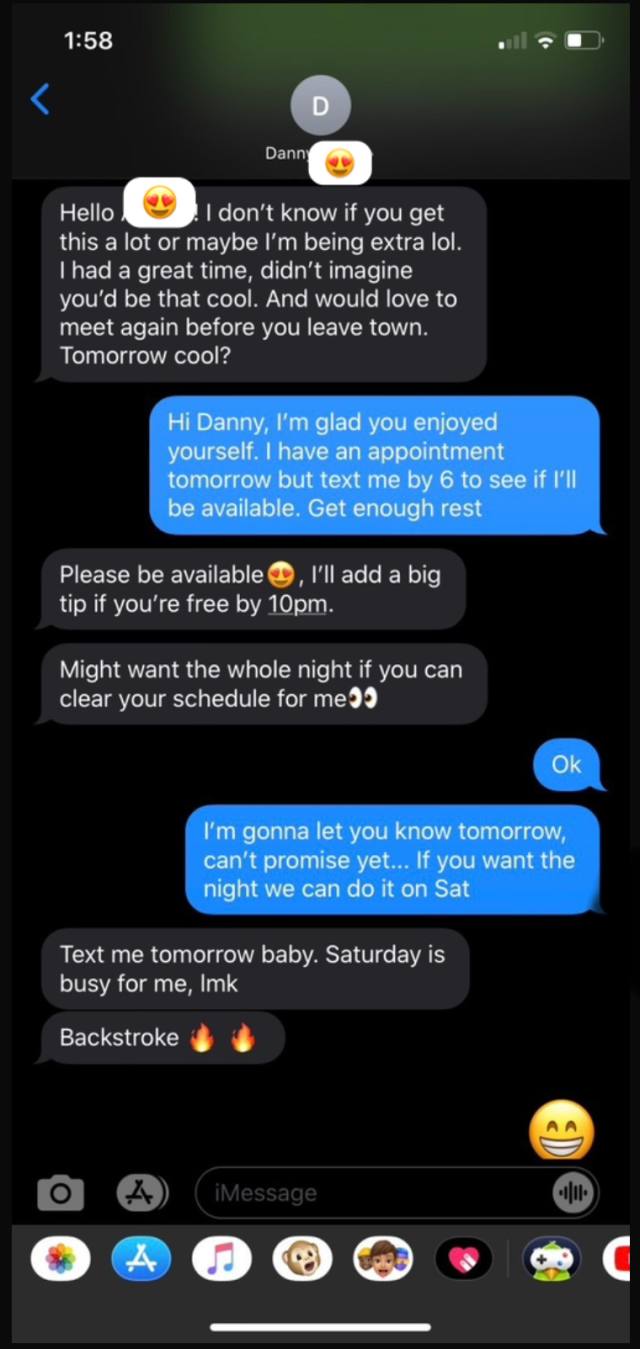Open the camera to send a photo
Viewport: 640px width, 1349px height.
[60, 1192]
